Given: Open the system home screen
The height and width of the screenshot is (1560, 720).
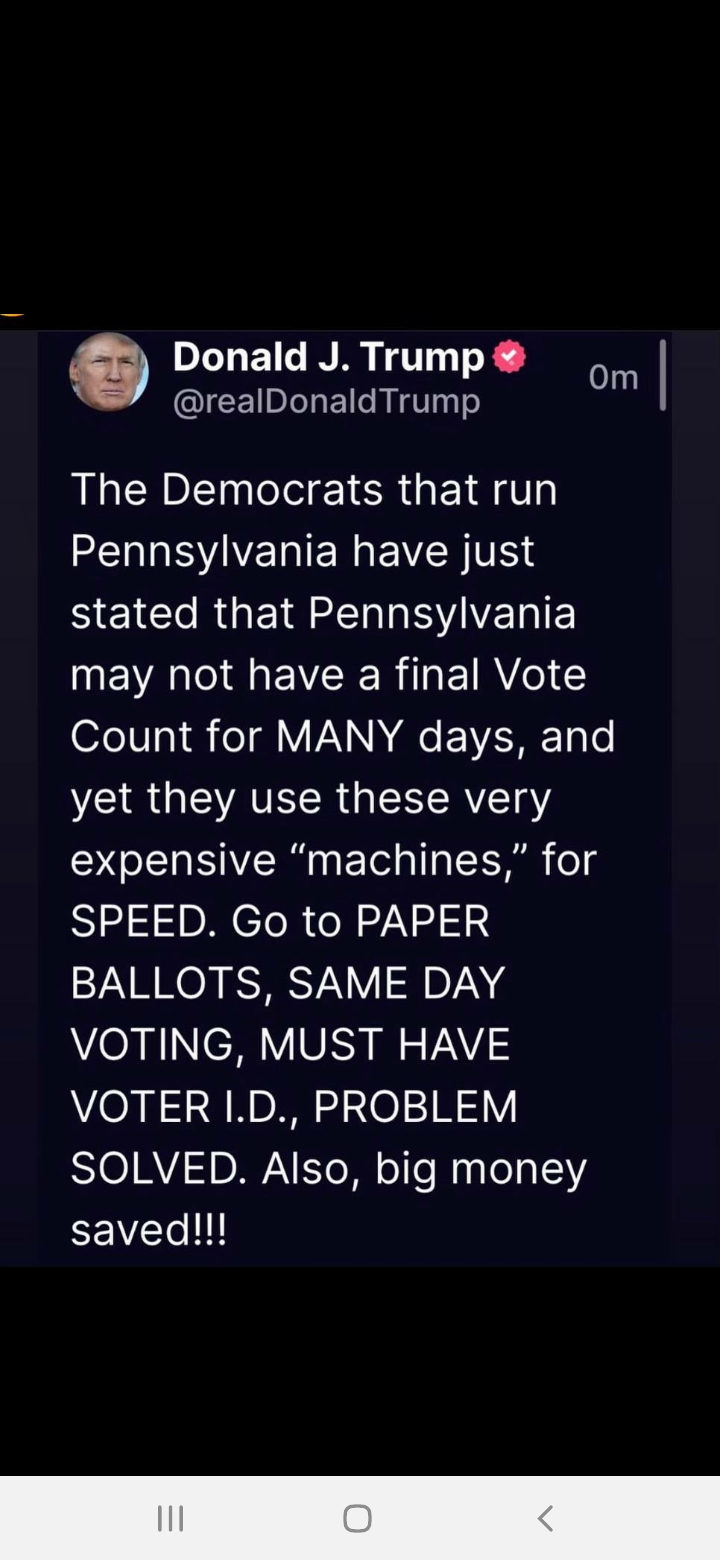Looking at the screenshot, I should tap(357, 1518).
